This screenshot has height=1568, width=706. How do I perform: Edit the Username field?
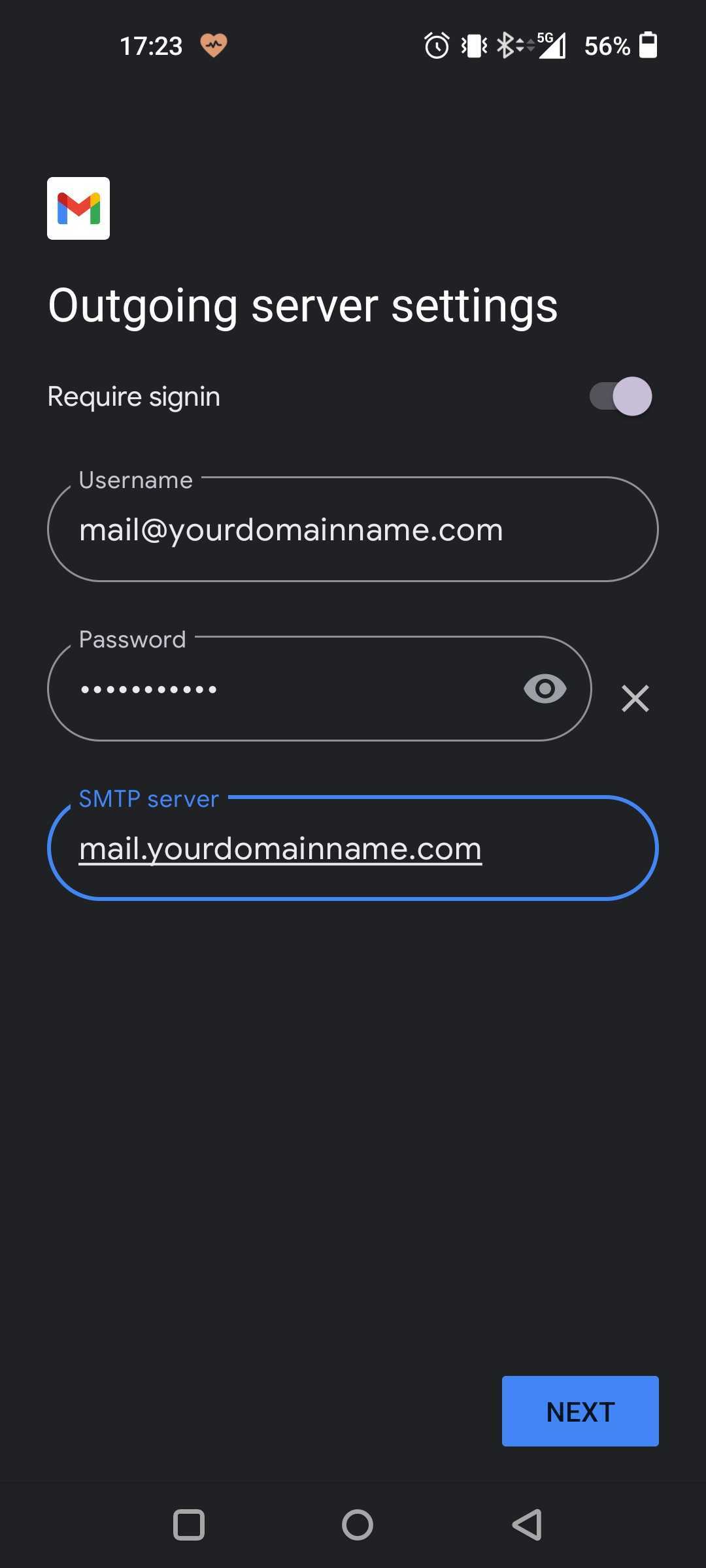click(353, 529)
